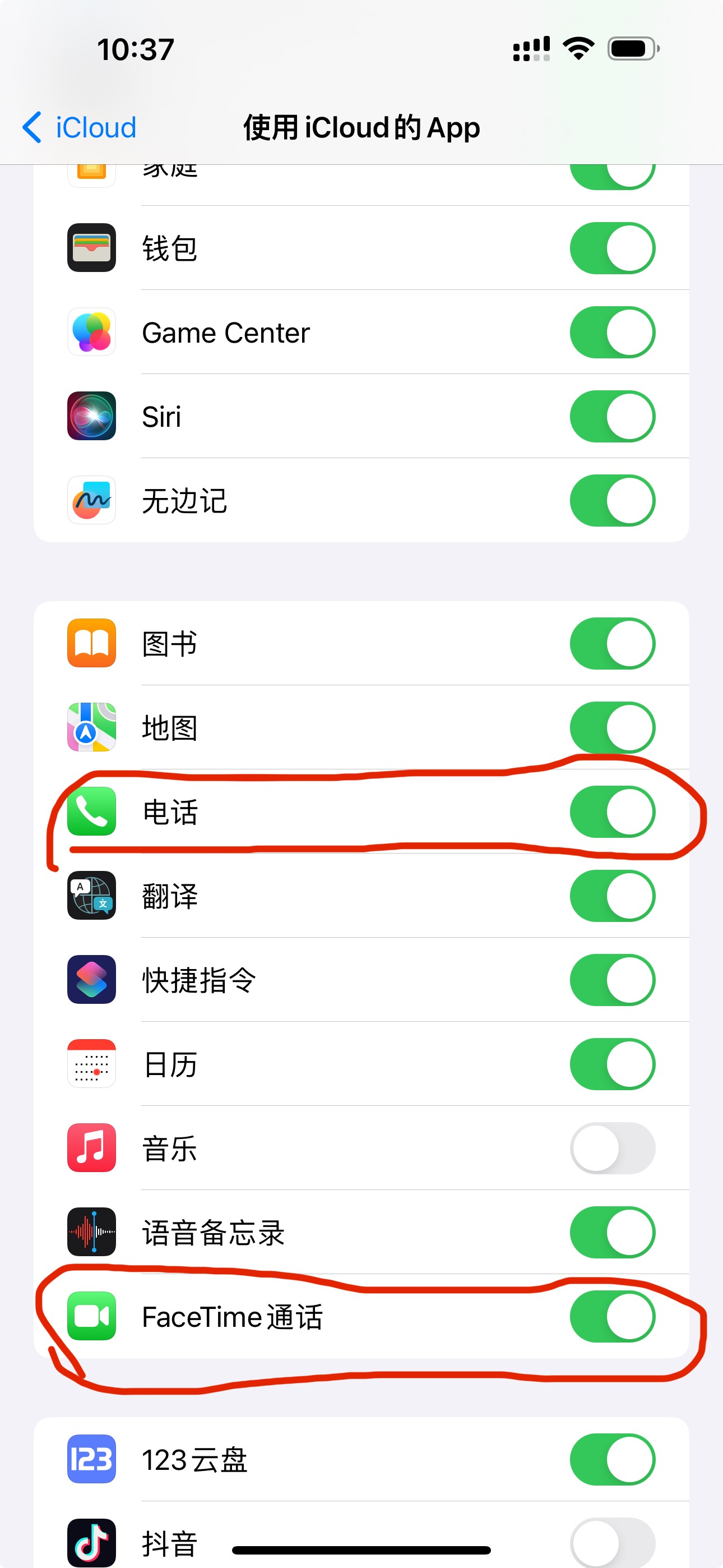Turn off 语音备忘录 iCloud sync

pyautogui.click(x=611, y=1232)
